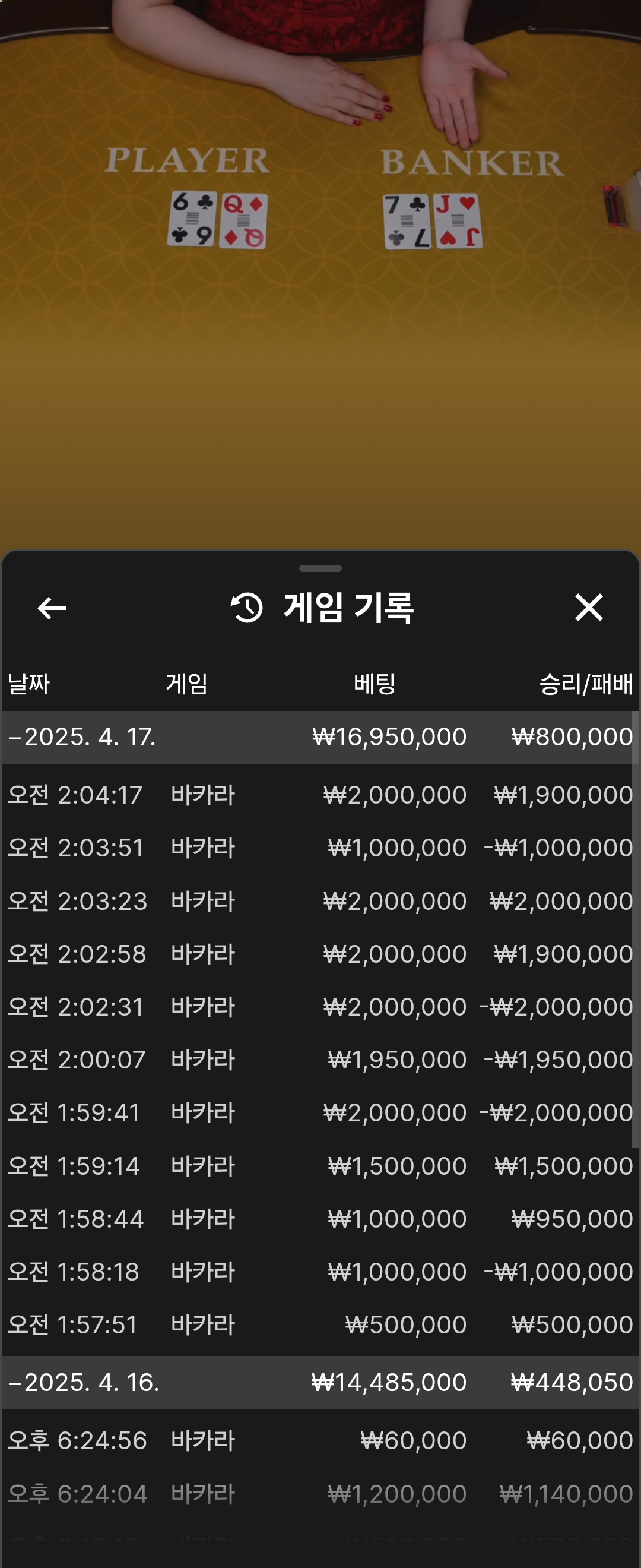Show the 오전 1:57:51 바카라 round details
The width and height of the screenshot is (641, 1568).
320,1324
